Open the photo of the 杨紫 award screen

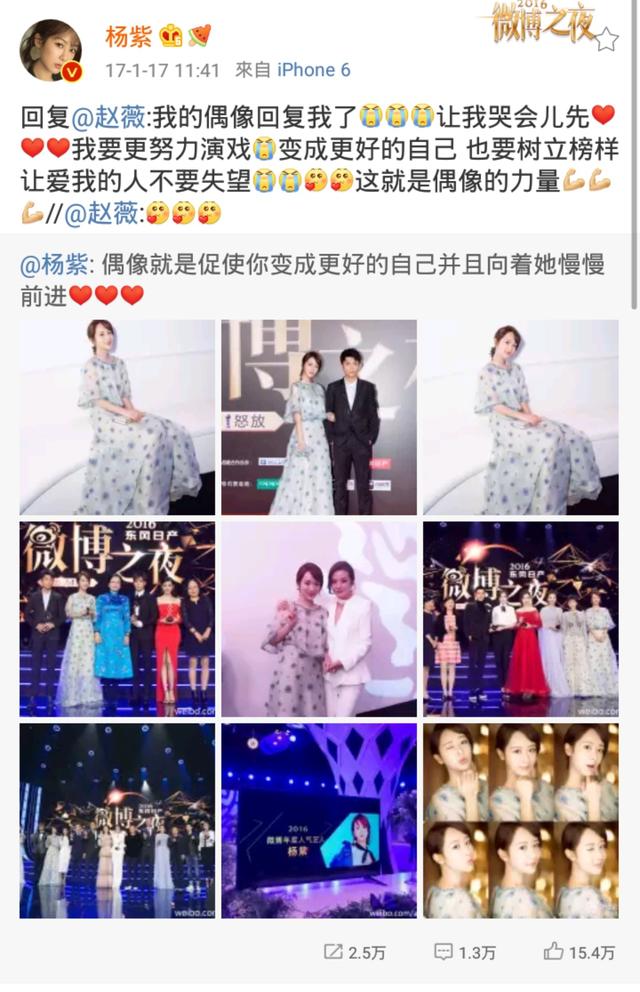pyautogui.click(x=319, y=820)
